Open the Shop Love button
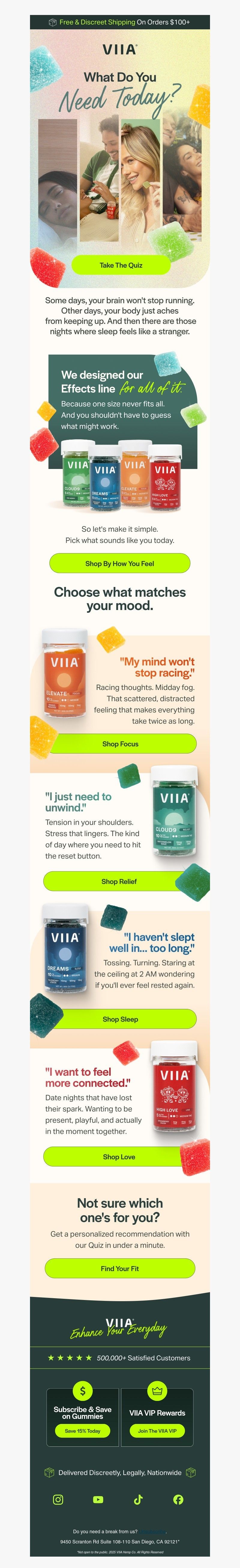Screen dimensions: 240x1568 click(119, 1156)
